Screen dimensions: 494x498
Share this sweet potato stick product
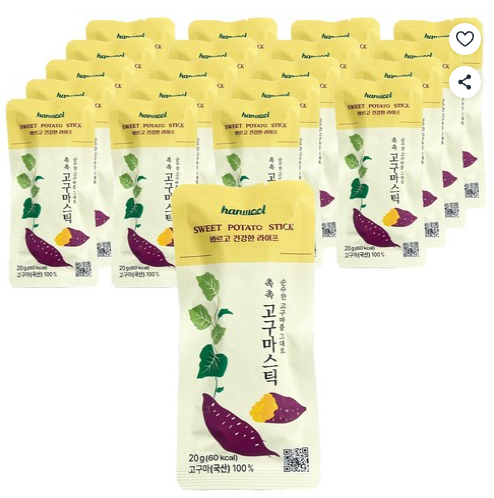click(465, 82)
